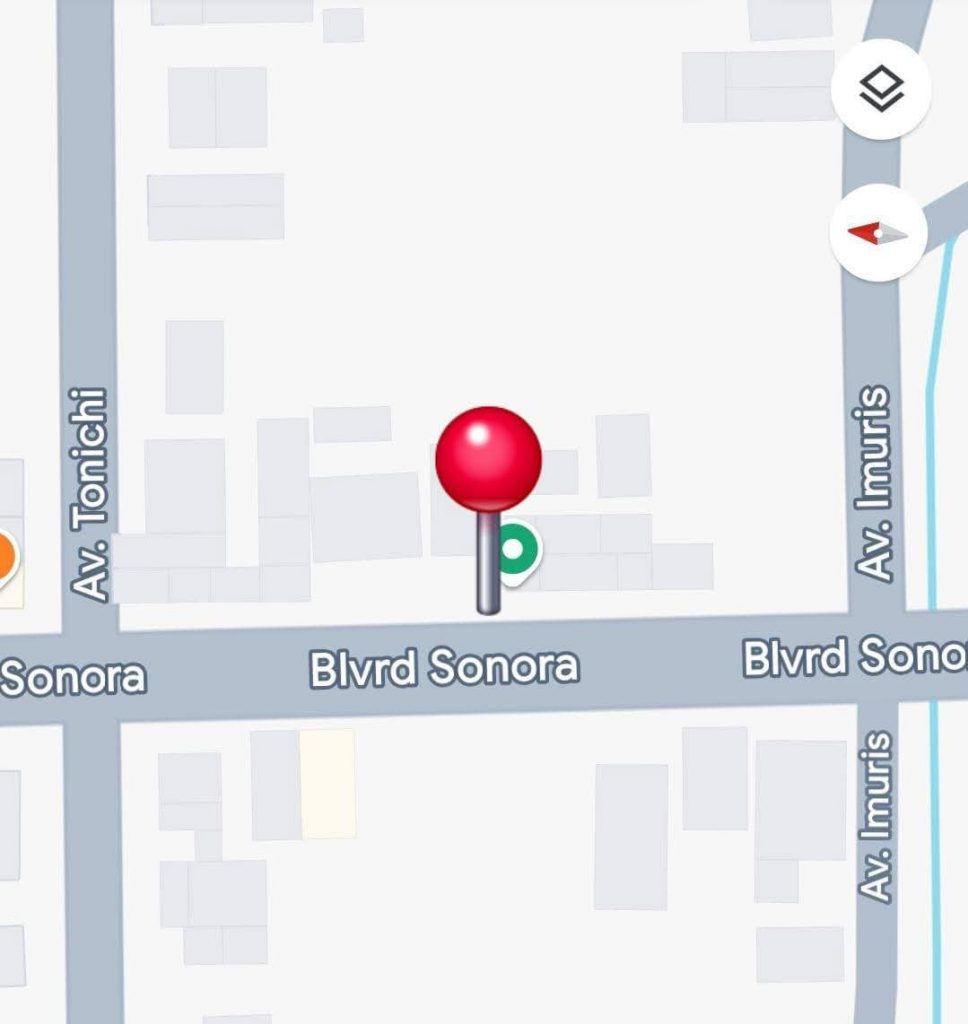
Task: Tap the red dropped pin
Action: tap(488, 461)
